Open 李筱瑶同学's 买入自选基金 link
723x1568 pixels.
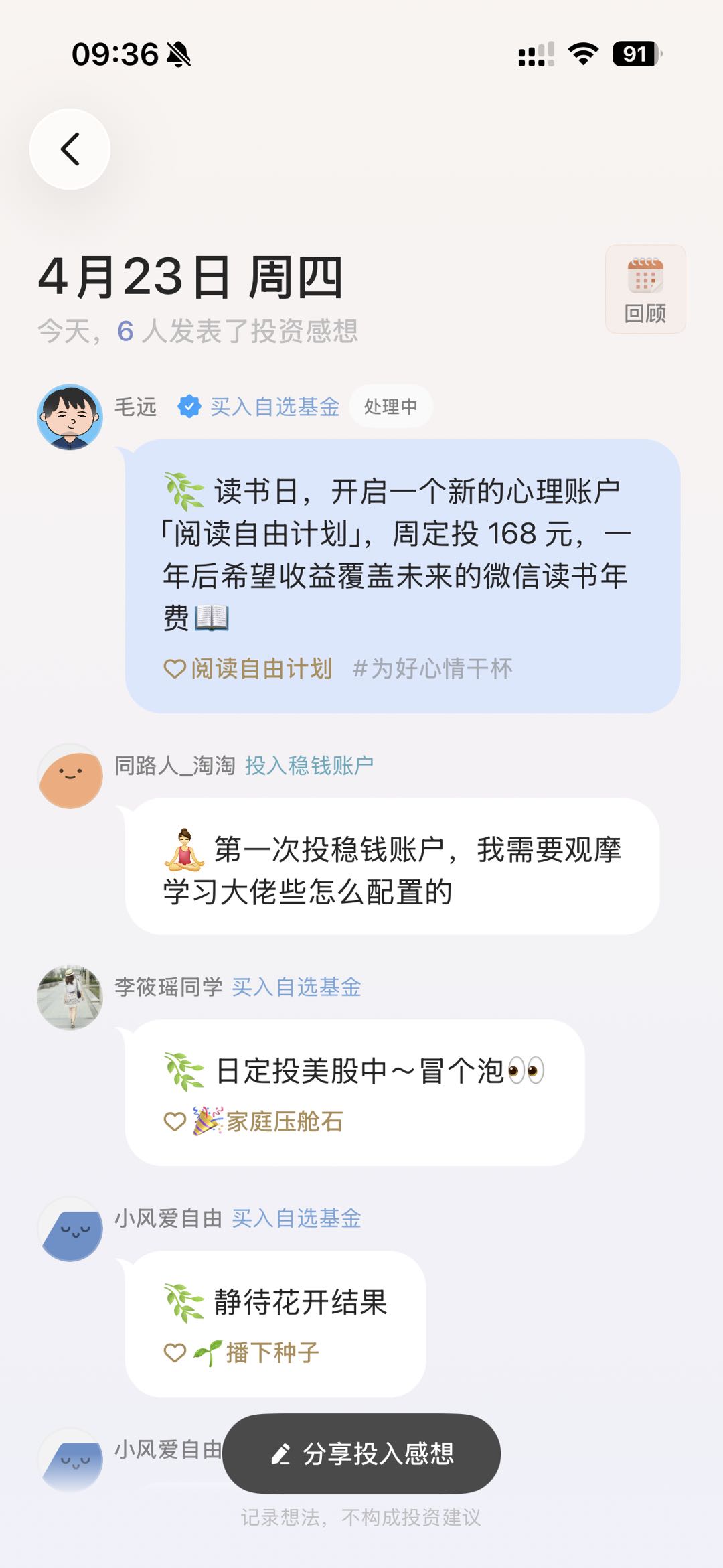(x=297, y=987)
